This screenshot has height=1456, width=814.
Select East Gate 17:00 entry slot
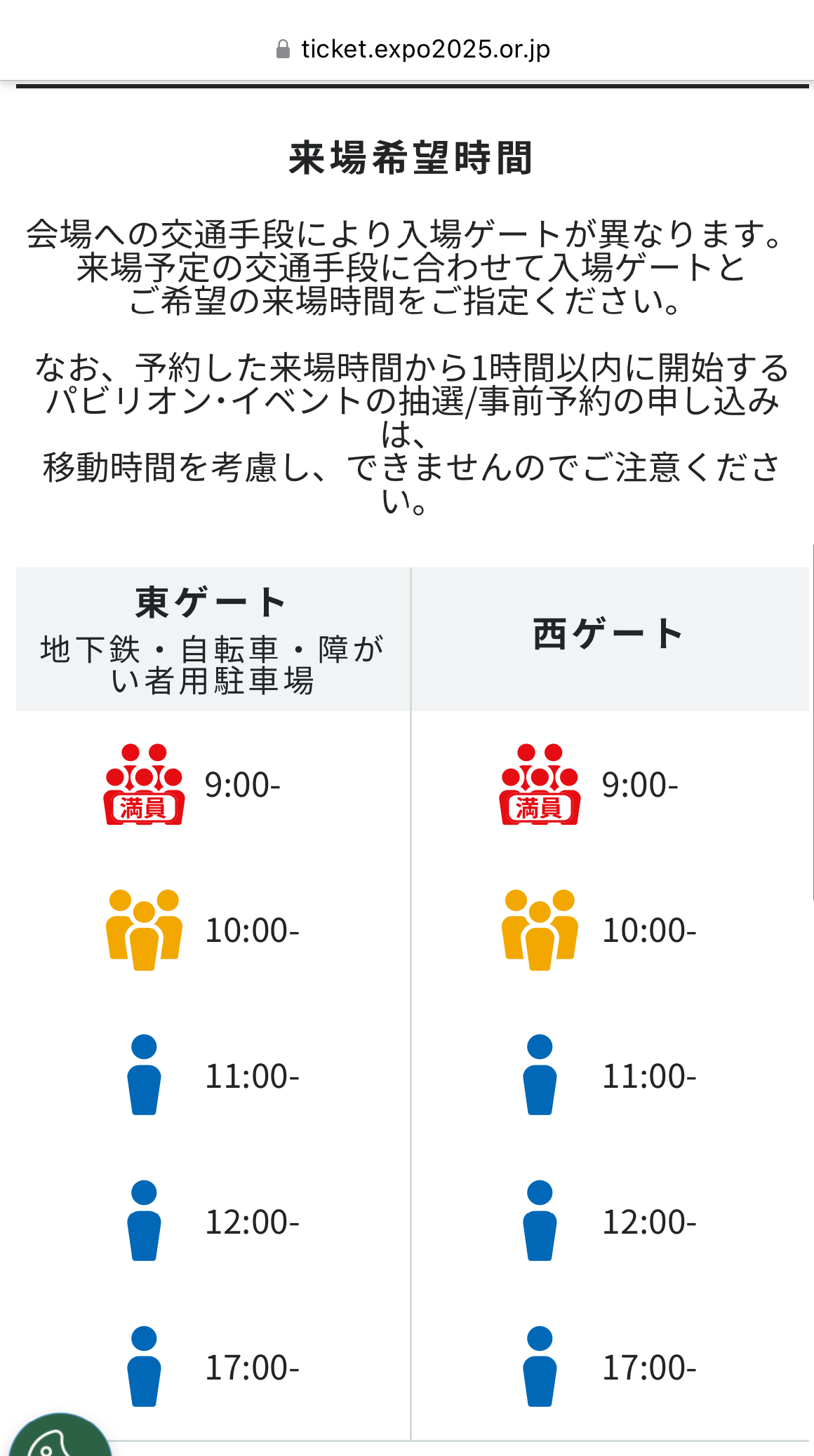pos(213,1368)
